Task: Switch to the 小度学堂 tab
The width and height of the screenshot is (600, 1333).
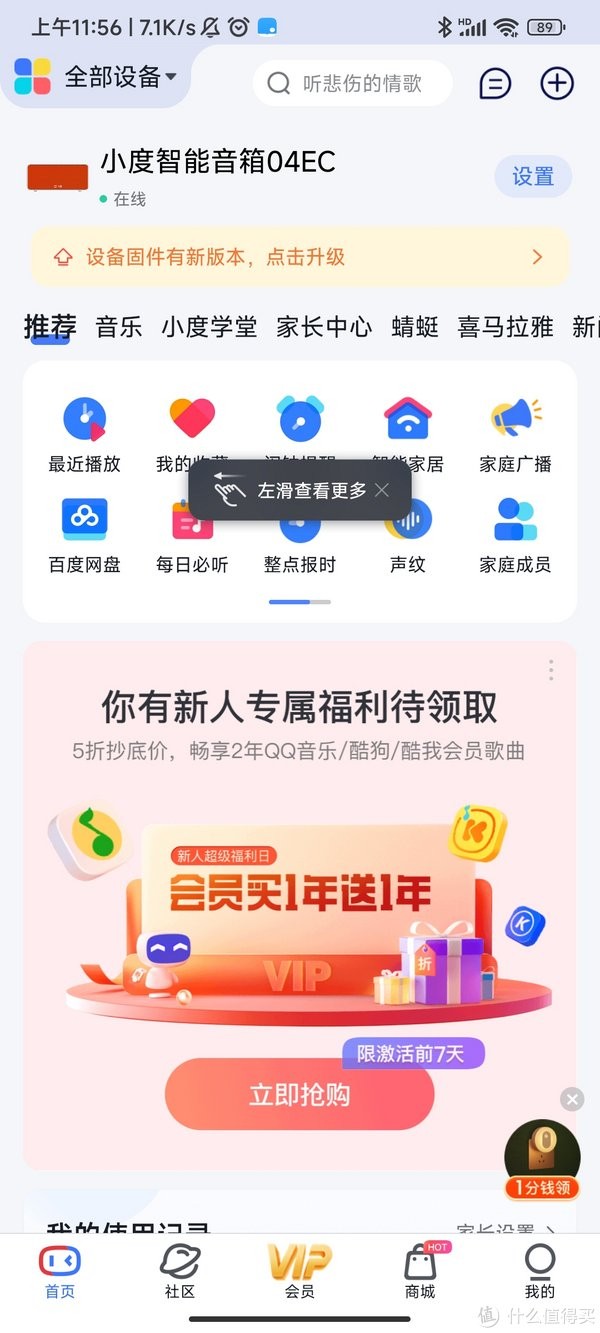Action: pos(209,327)
